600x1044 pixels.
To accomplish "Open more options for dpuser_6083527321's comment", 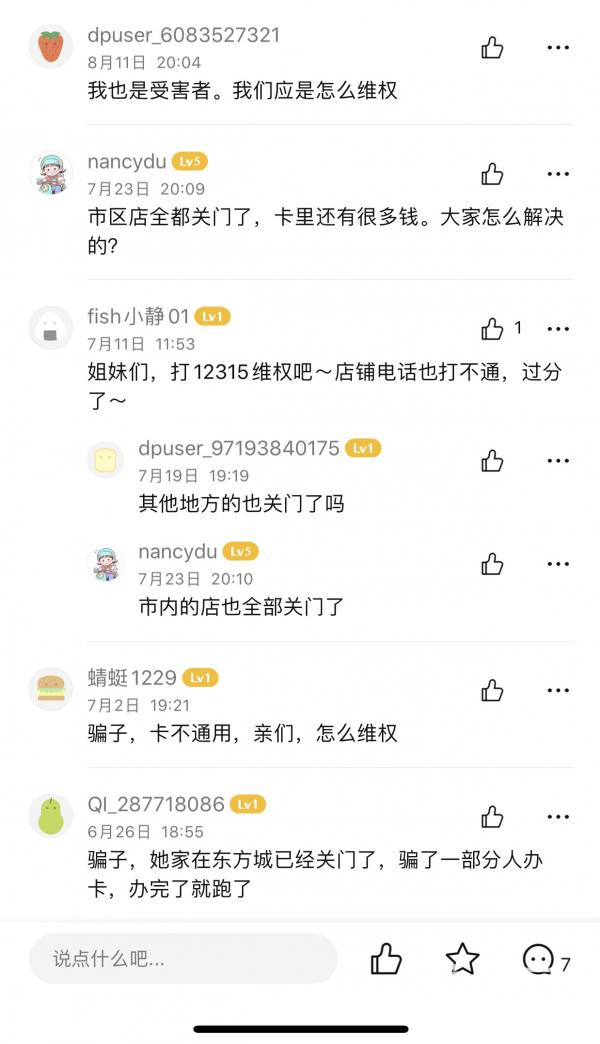I will coord(558,47).
